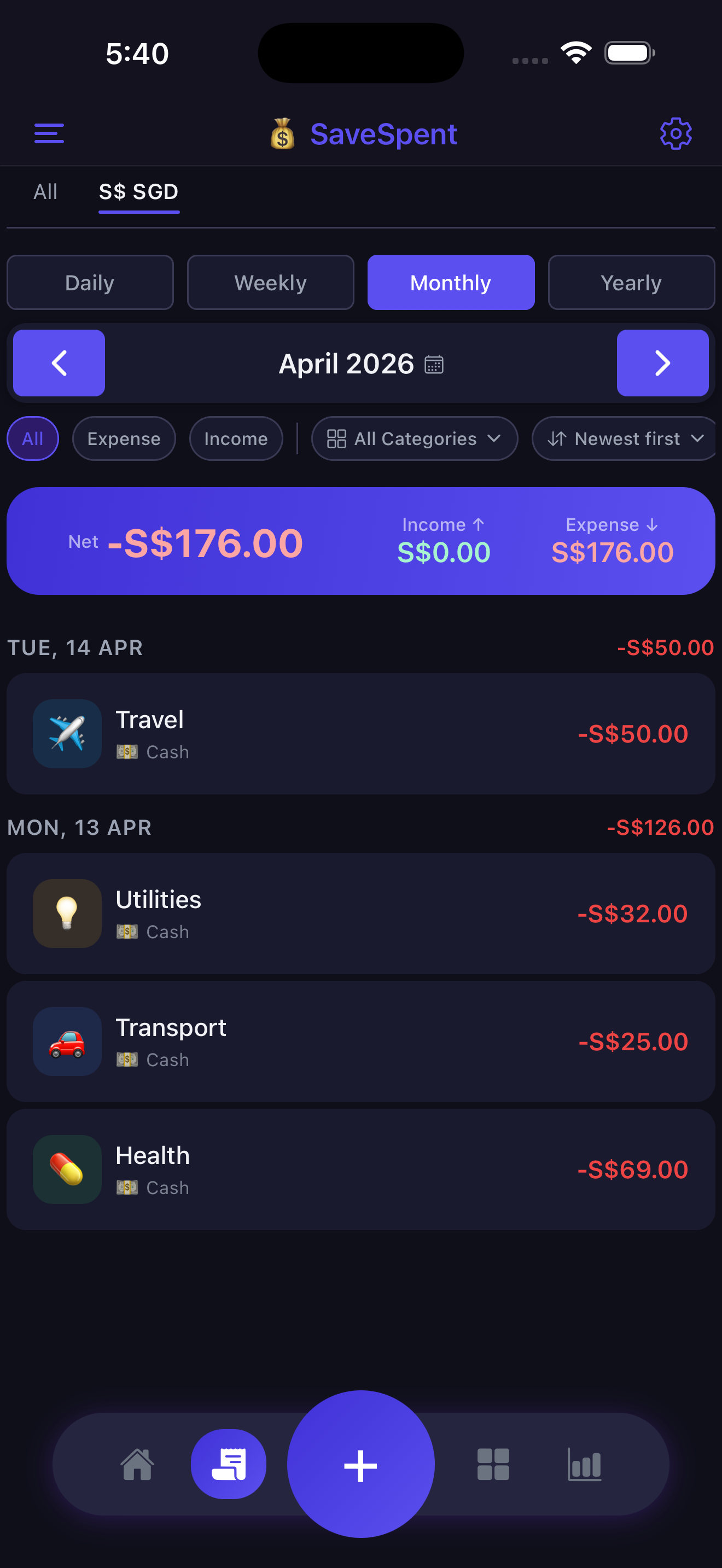The width and height of the screenshot is (722, 1568).
Task: Switch to the All currencies tab
Action: click(45, 192)
